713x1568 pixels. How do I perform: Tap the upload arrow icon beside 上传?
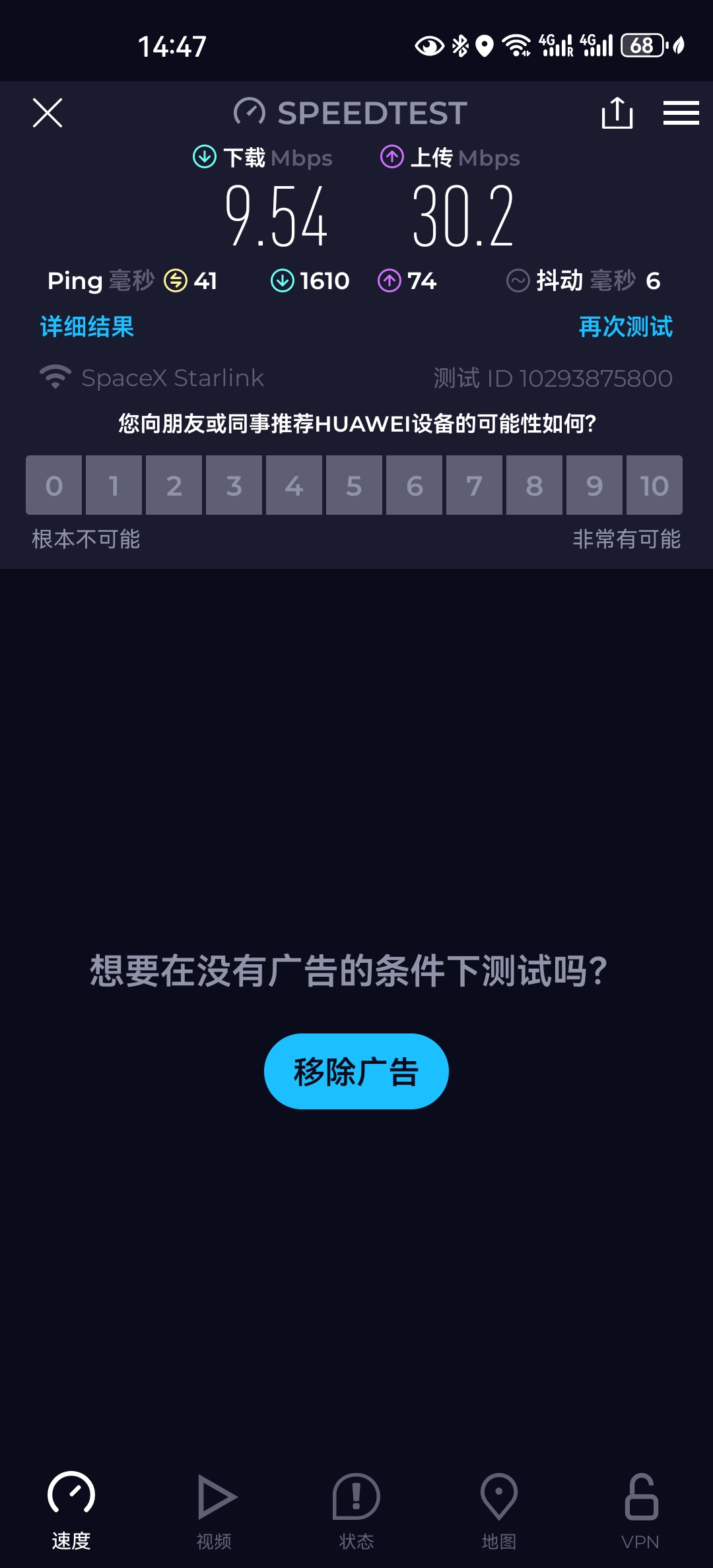[391, 157]
